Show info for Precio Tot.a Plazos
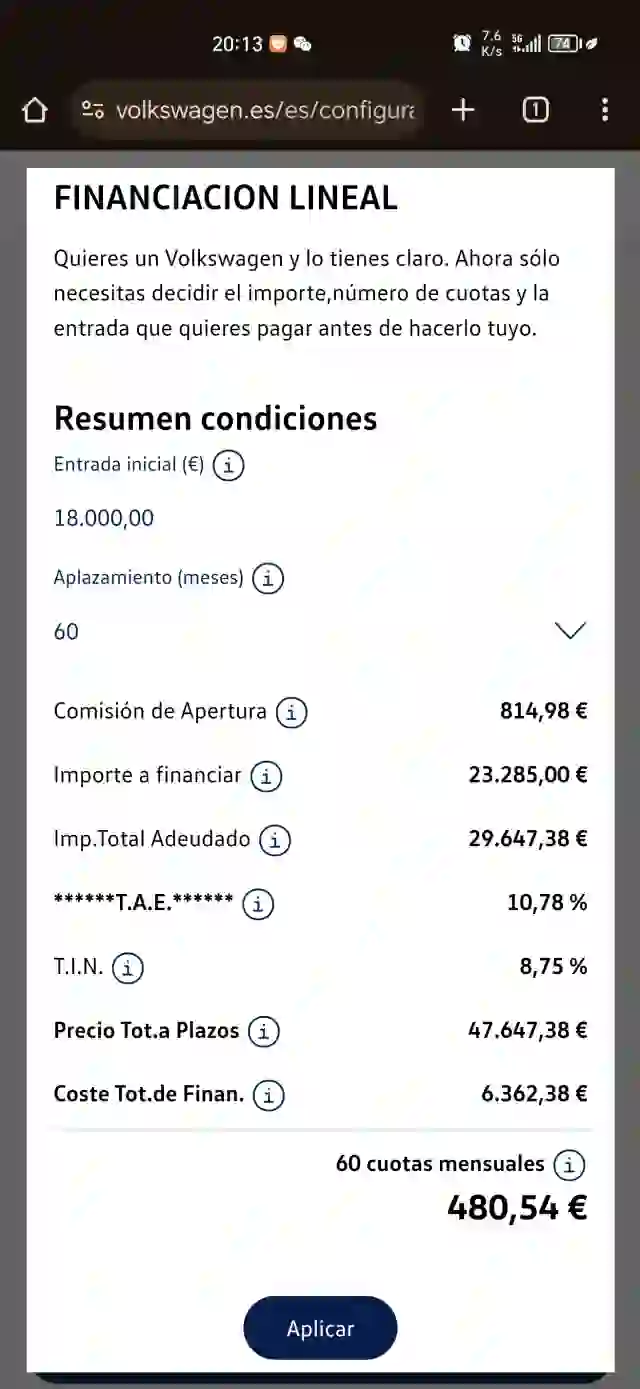640x1389 pixels. point(263,1032)
